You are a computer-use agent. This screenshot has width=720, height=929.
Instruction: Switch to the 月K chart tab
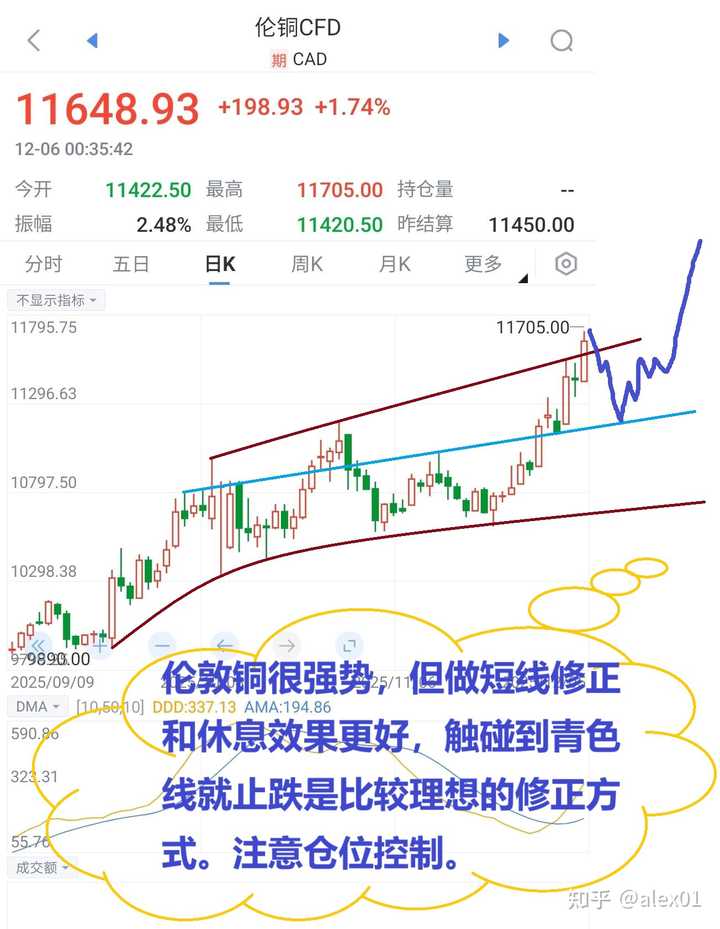tap(395, 264)
